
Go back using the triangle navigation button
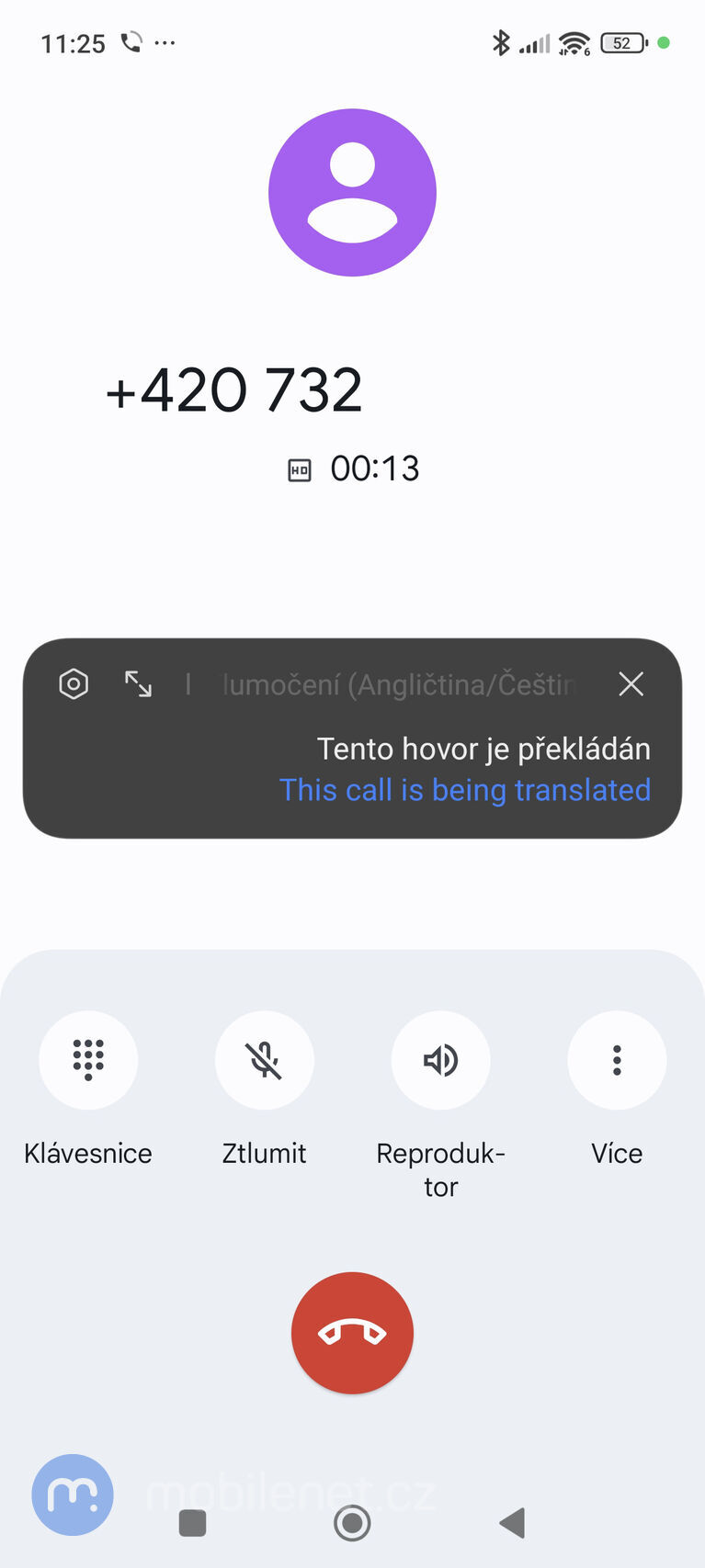click(514, 1522)
